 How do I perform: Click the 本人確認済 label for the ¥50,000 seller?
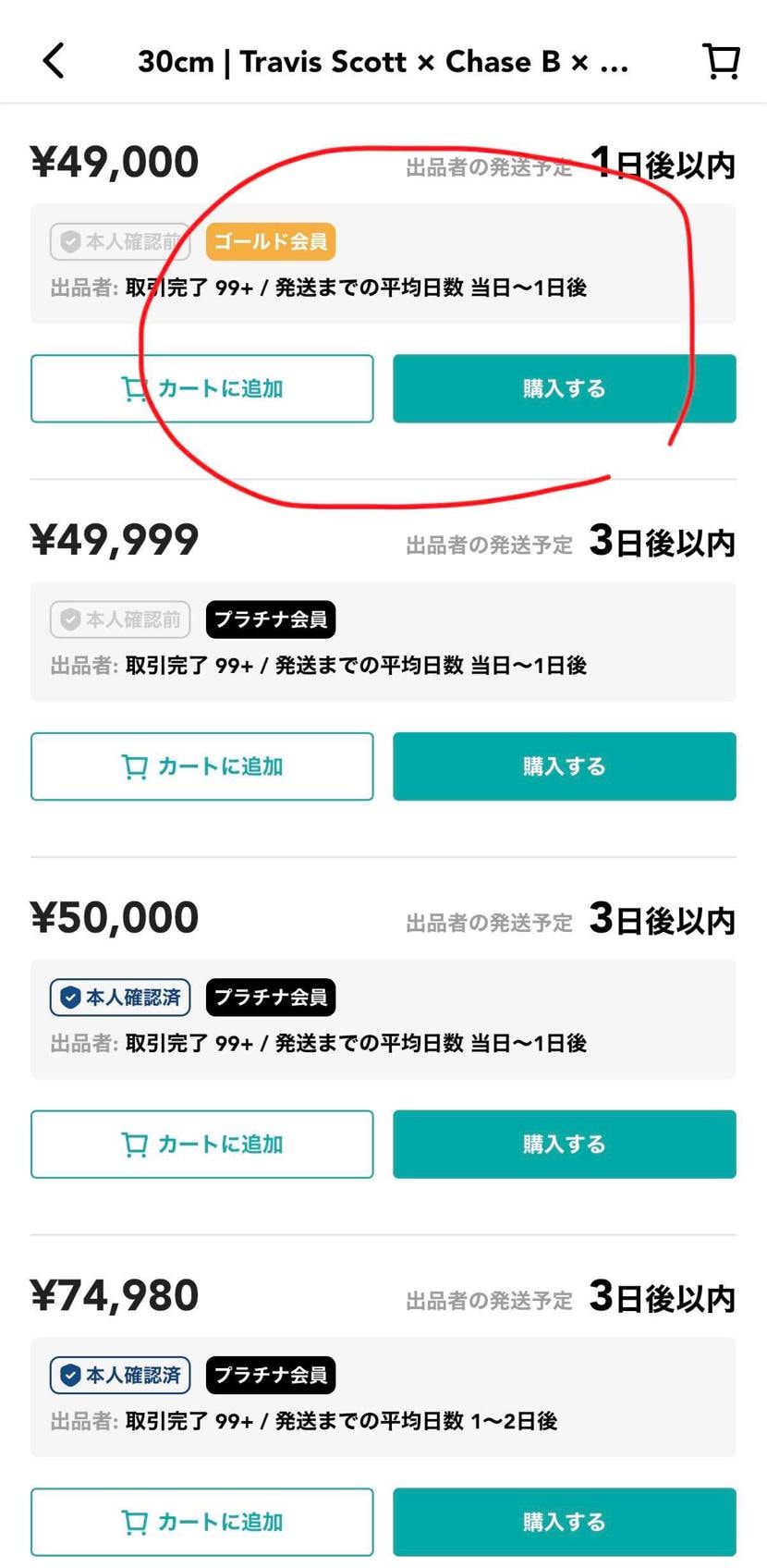pos(120,998)
